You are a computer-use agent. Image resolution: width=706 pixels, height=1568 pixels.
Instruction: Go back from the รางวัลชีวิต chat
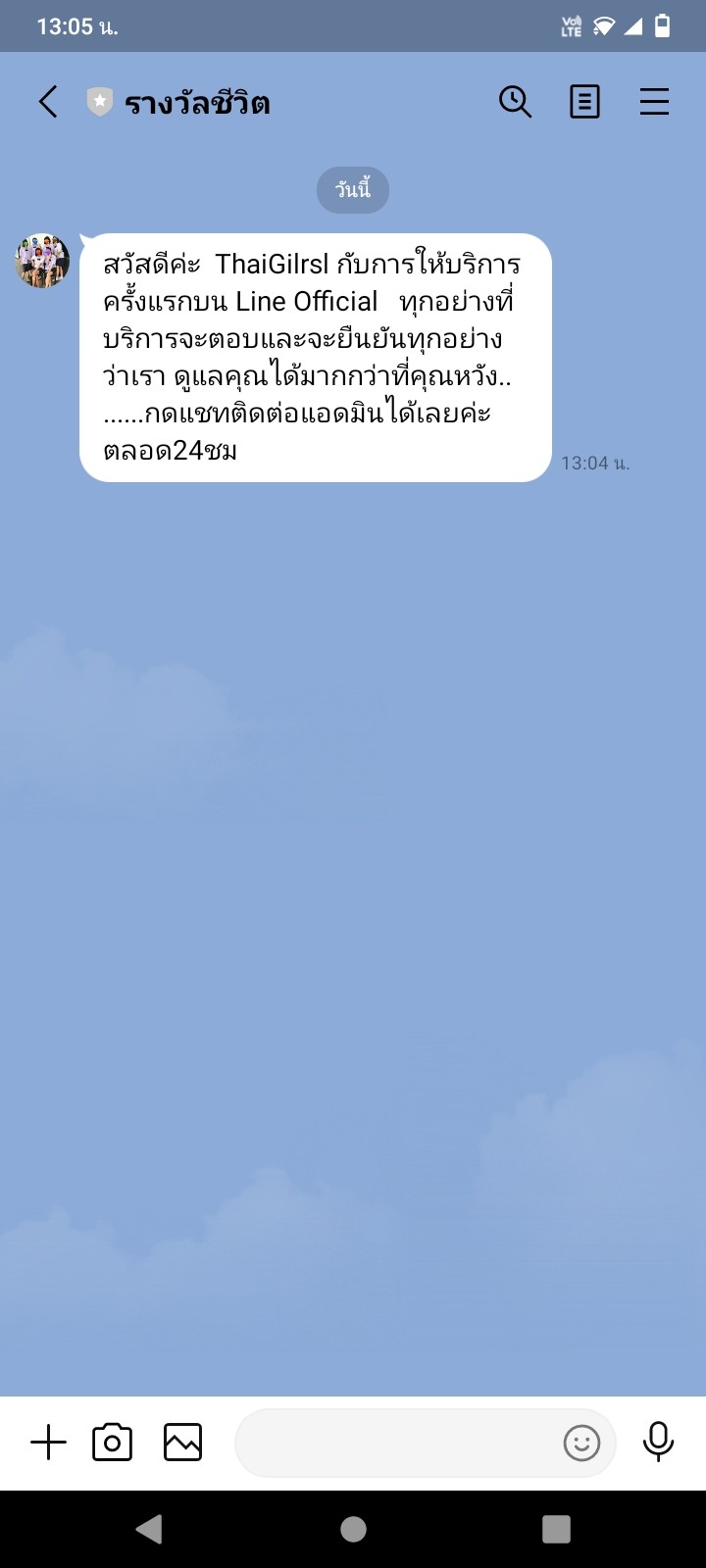click(x=48, y=102)
